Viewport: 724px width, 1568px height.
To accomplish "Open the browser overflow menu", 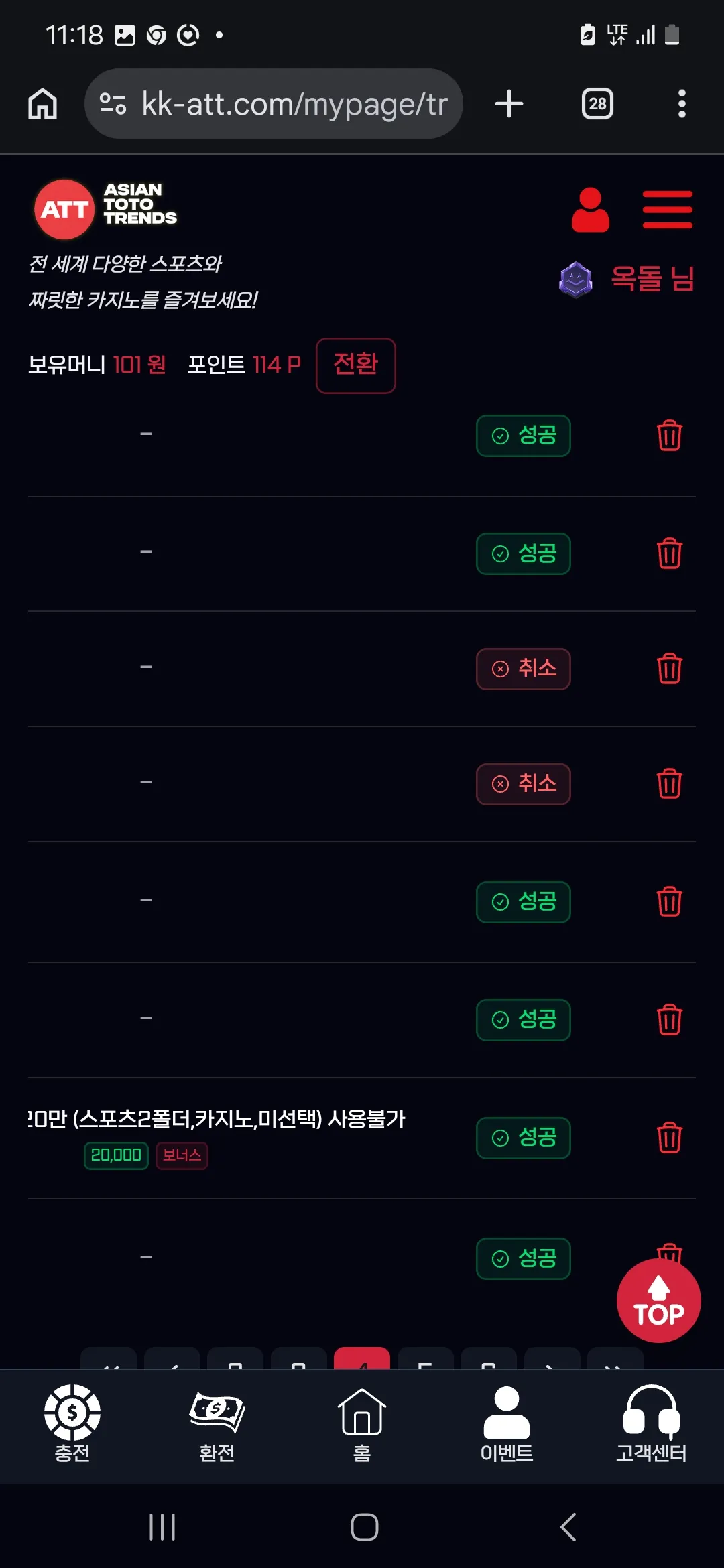I will [x=682, y=104].
